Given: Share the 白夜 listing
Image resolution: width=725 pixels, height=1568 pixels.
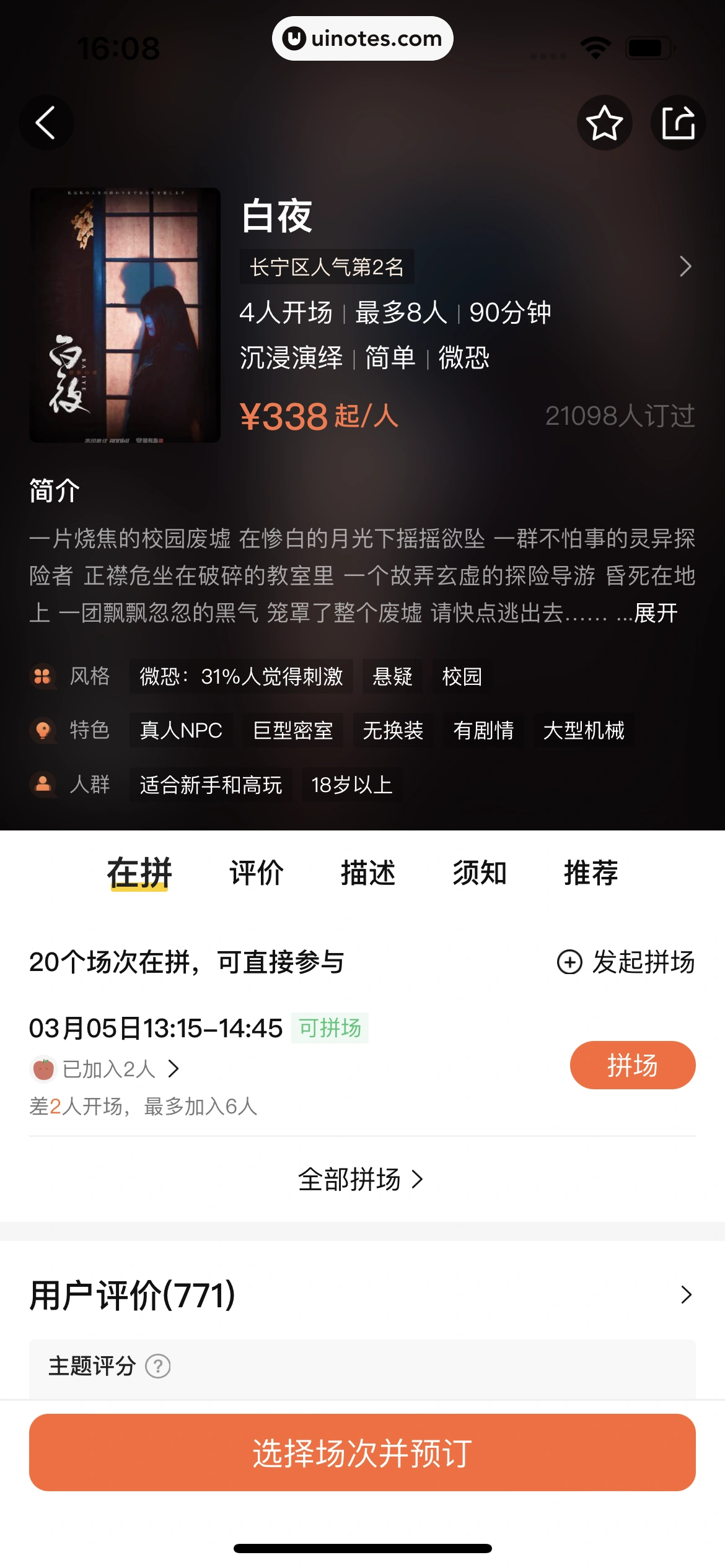Looking at the screenshot, I should click(678, 123).
